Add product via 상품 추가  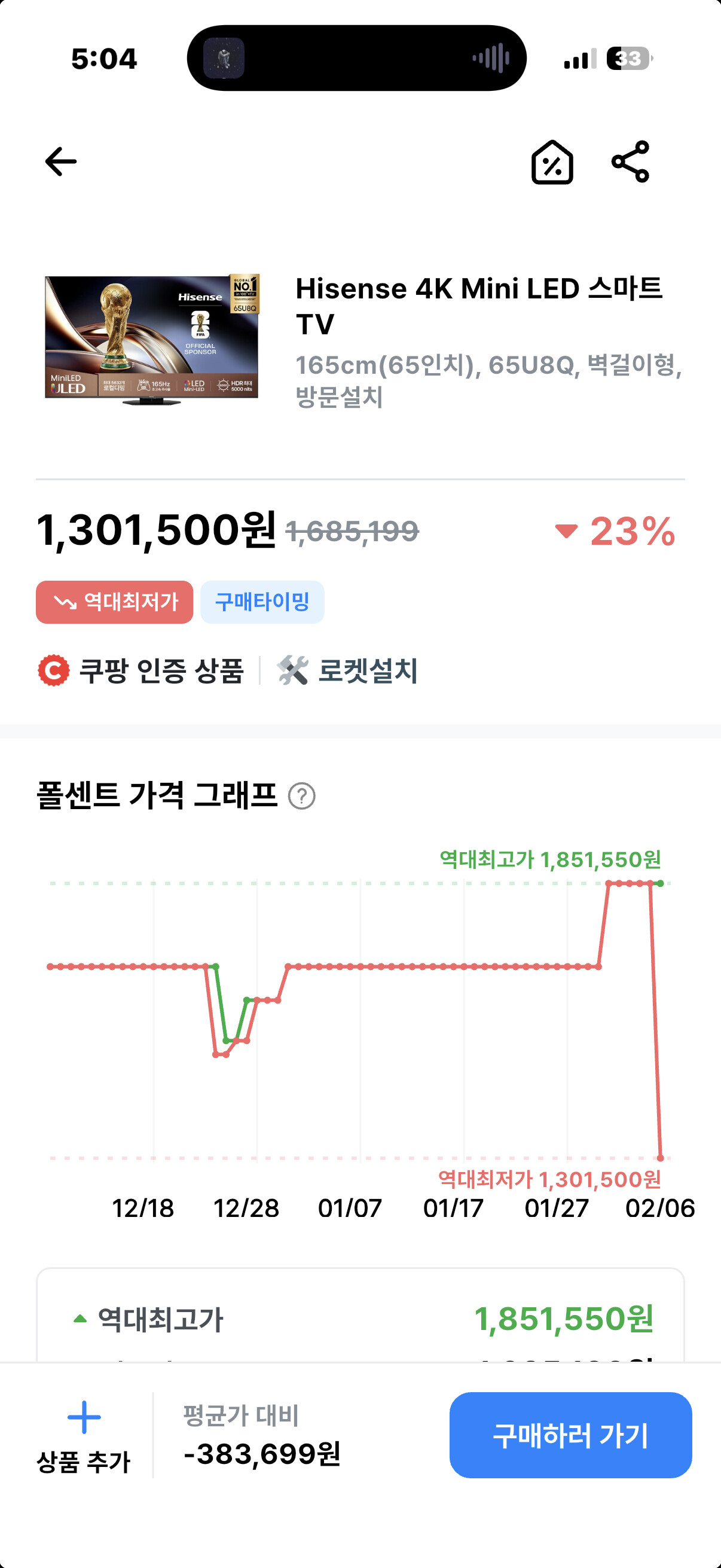84,1436
